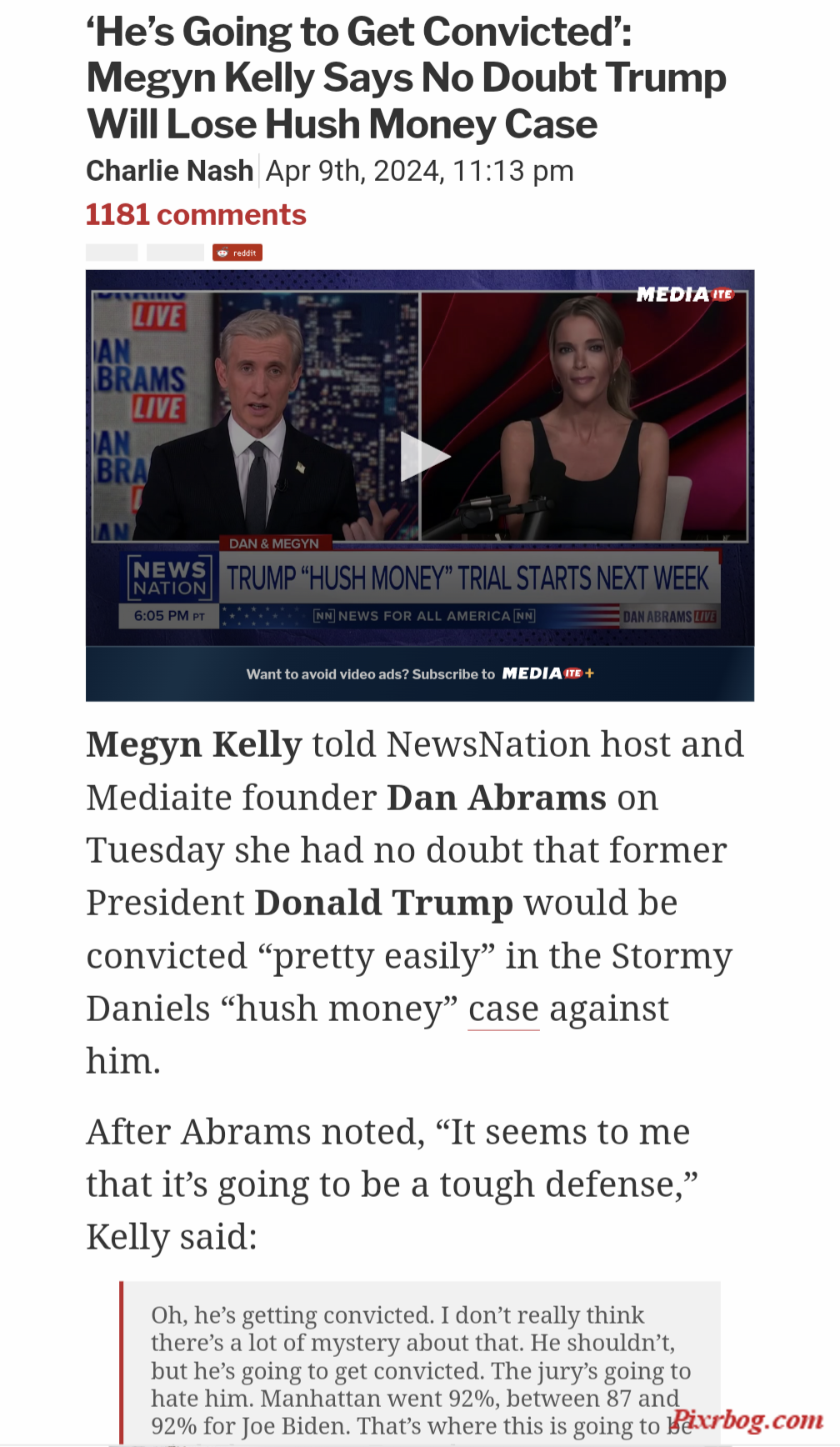
Task: Open the 1181 comments section
Action: click(196, 215)
